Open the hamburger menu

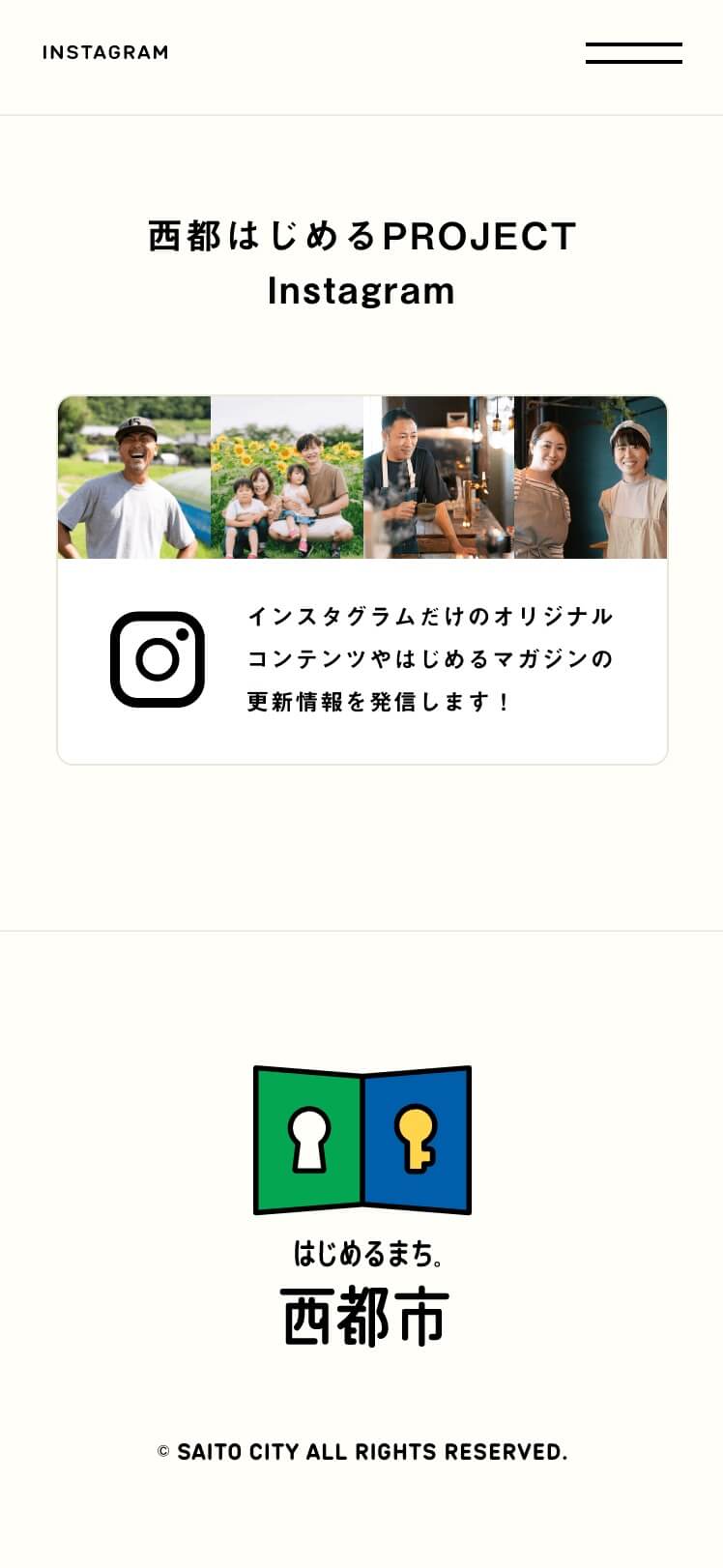pos(634,53)
